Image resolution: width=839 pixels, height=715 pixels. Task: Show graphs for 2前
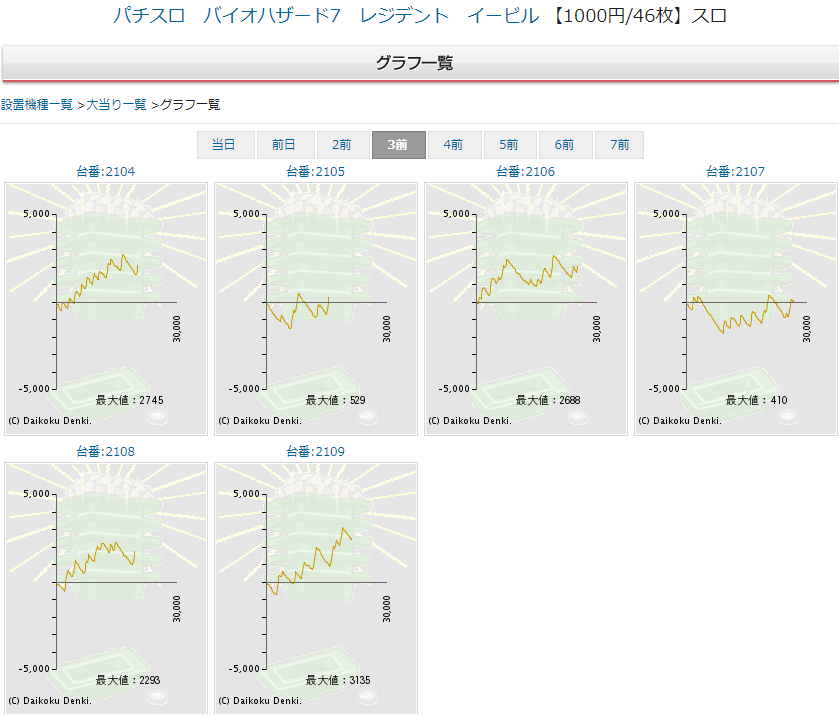pos(342,145)
